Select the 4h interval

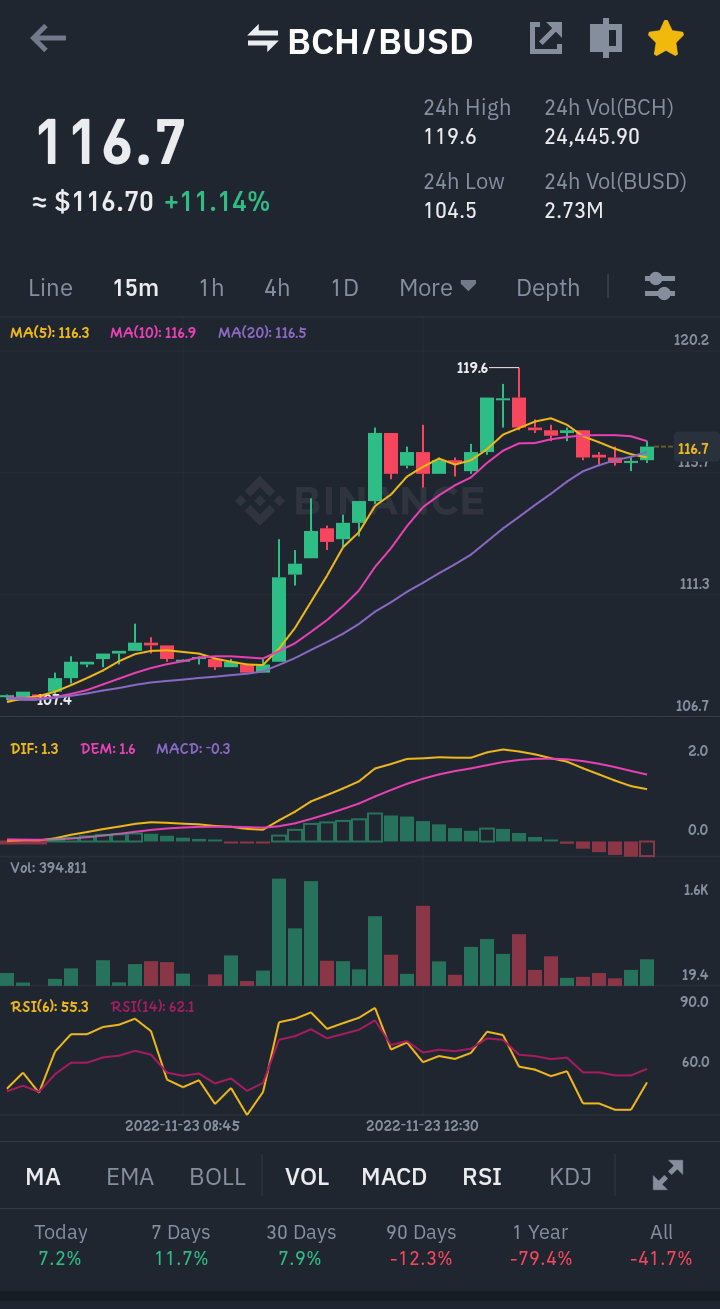tap(277, 288)
